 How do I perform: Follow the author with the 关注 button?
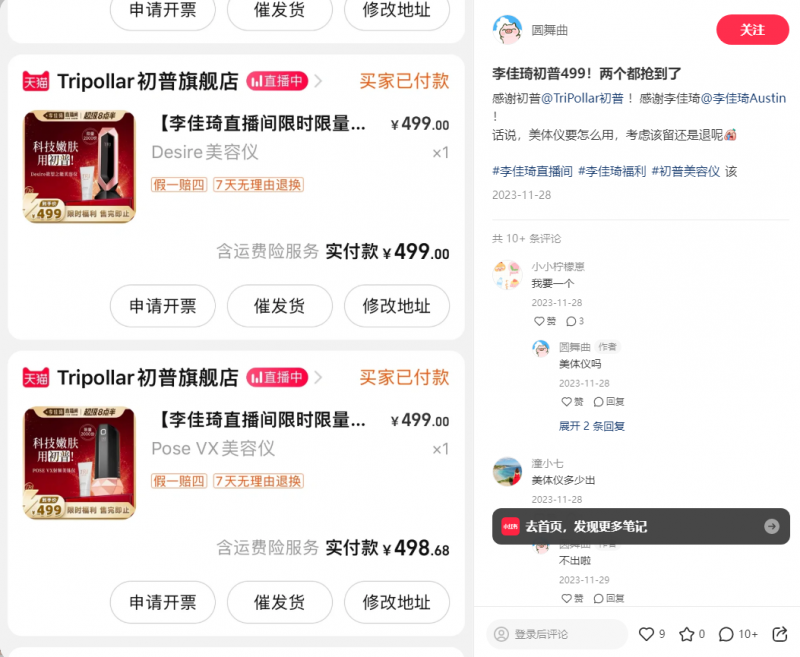click(x=752, y=30)
